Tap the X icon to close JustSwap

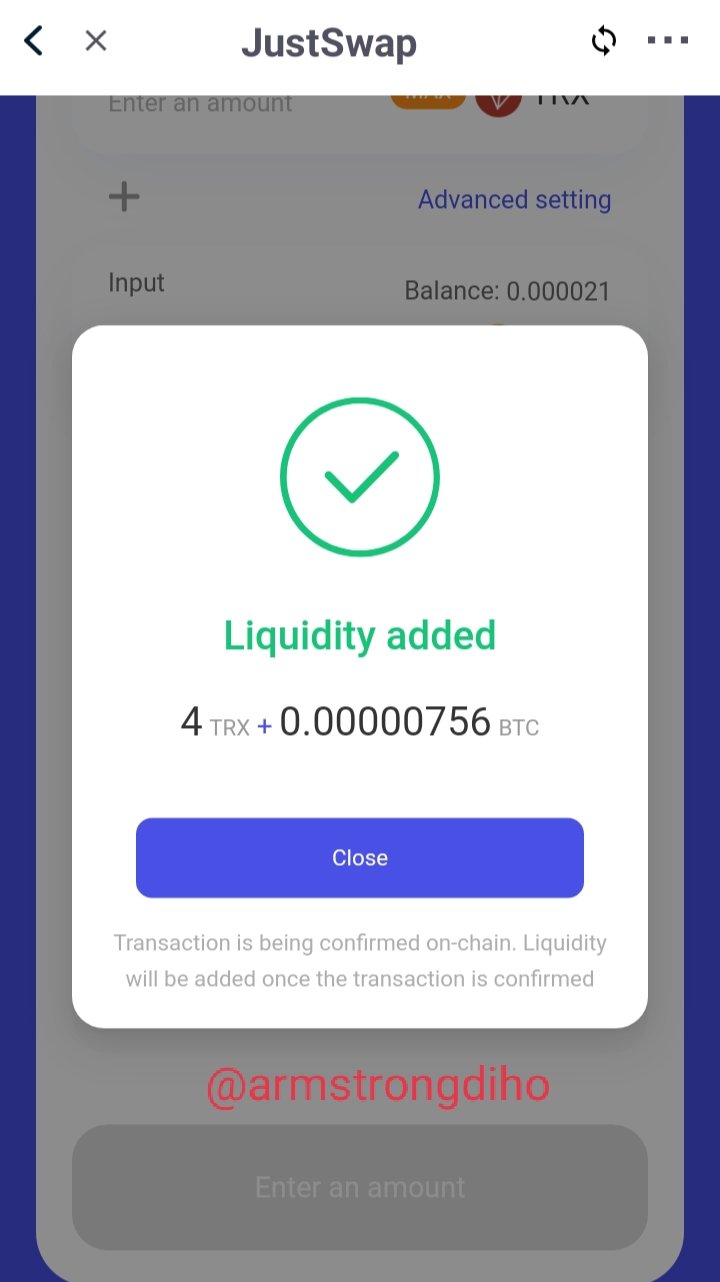pyautogui.click(x=96, y=41)
